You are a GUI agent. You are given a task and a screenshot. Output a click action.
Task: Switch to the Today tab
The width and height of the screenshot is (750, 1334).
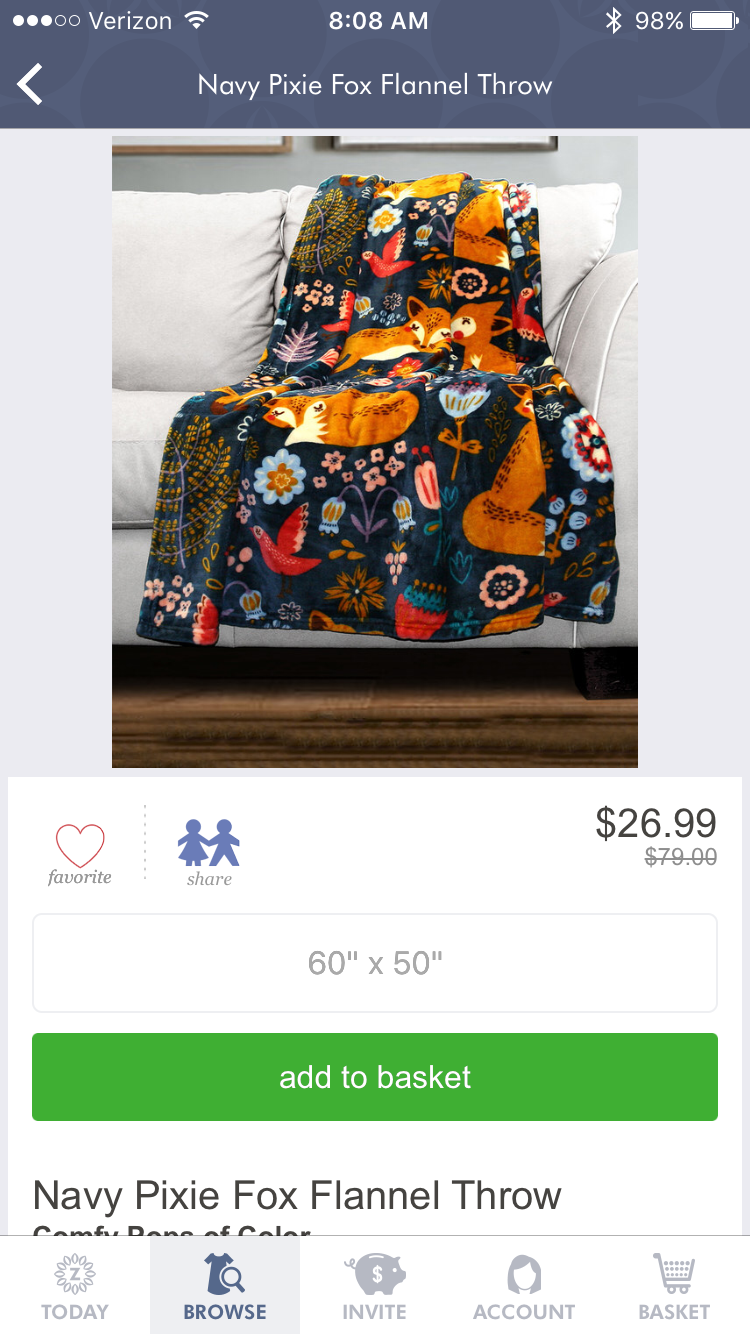point(75,1286)
